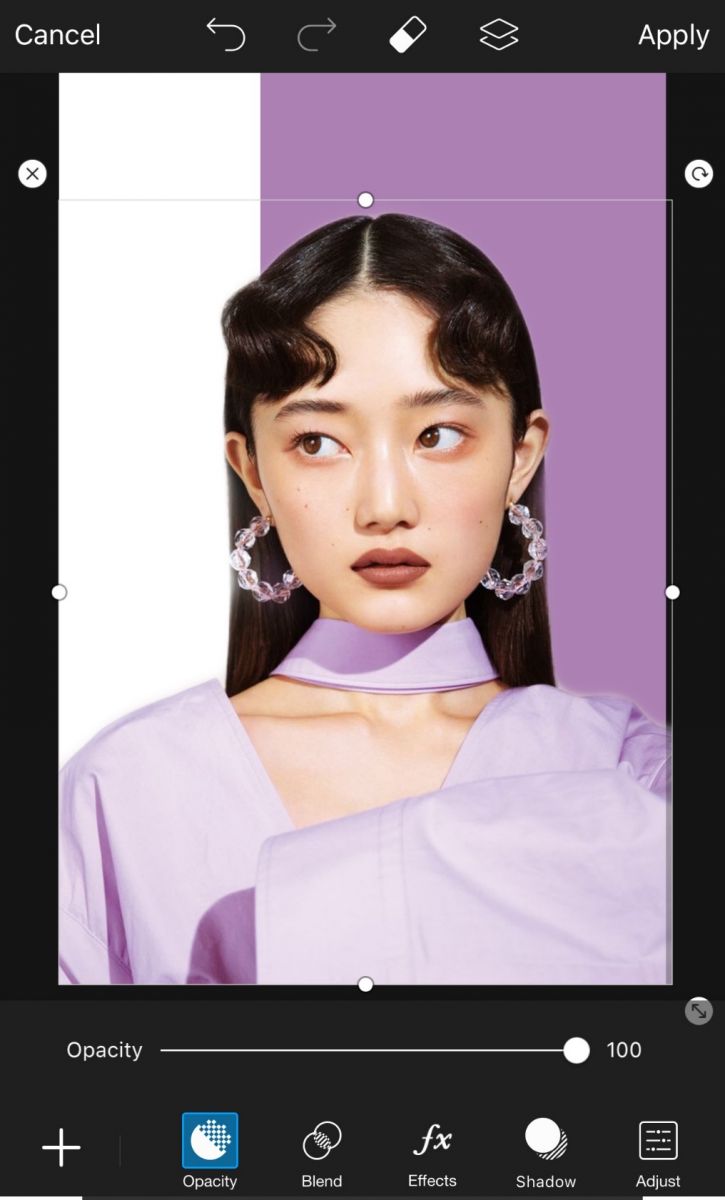
Task: Open the Adjust settings
Action: click(x=658, y=1150)
